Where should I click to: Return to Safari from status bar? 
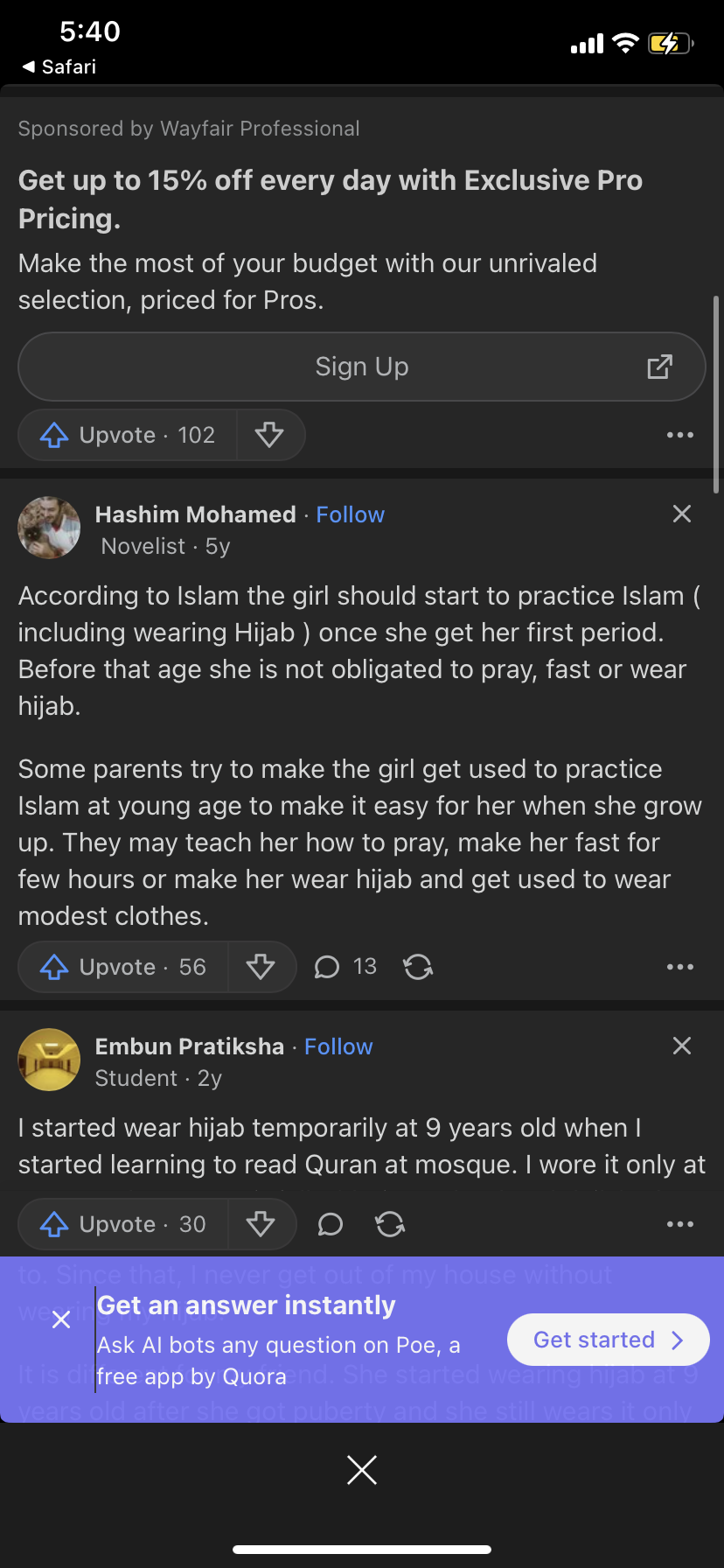(x=59, y=66)
